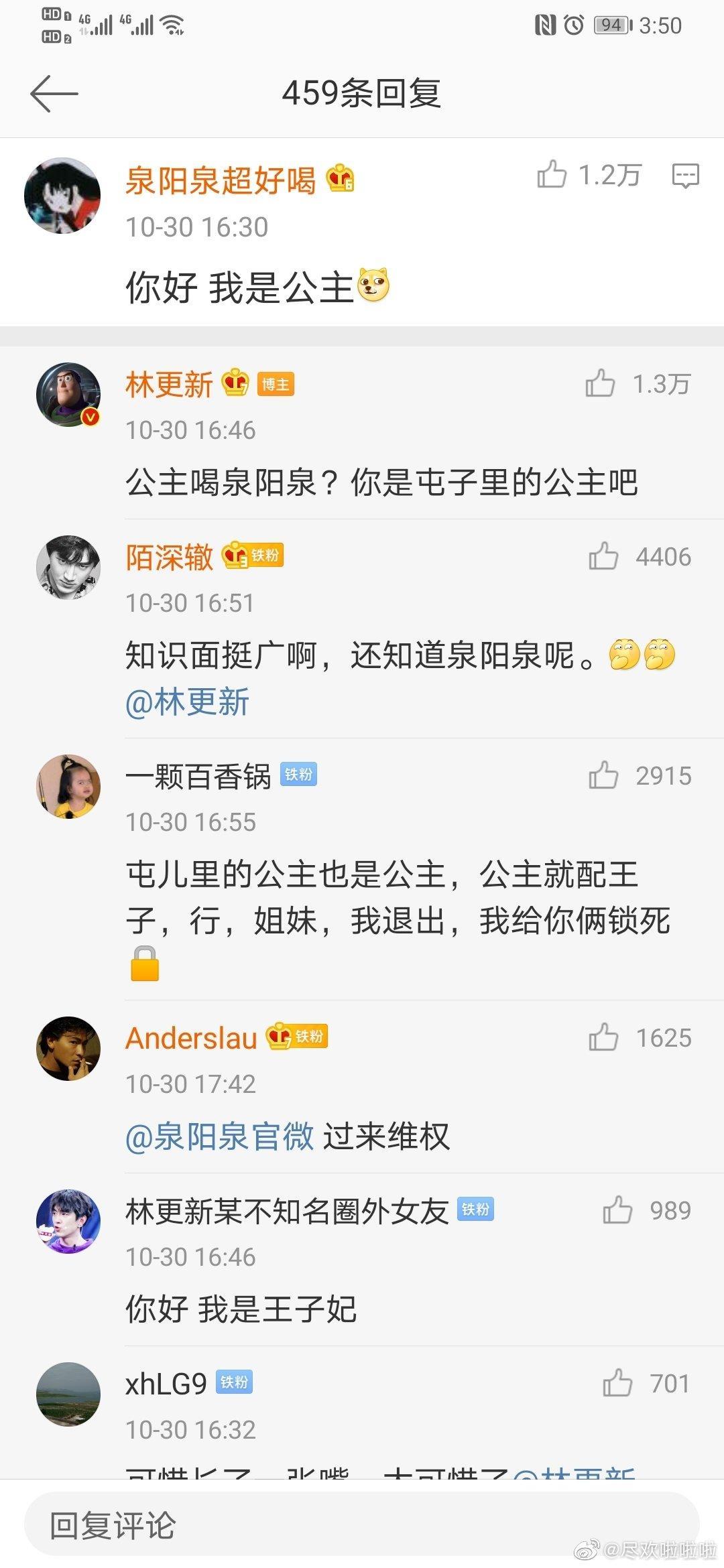
Task: Like 林更新's reply about 屯子里的公主
Action: click(x=600, y=384)
